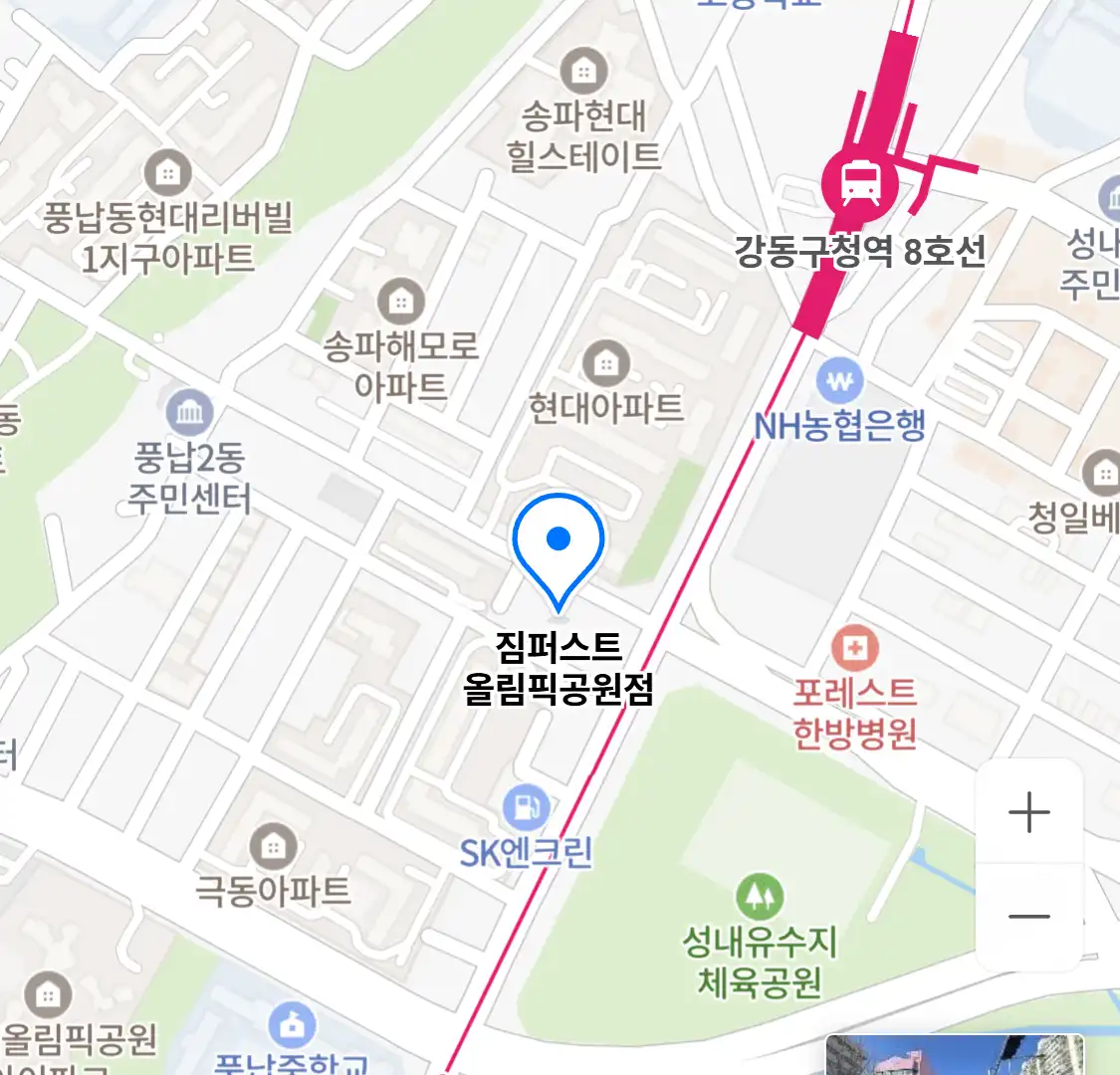Image resolution: width=1120 pixels, height=1075 pixels.
Task: Open the 송파현대 힐스테이트 marker
Action: (584, 71)
